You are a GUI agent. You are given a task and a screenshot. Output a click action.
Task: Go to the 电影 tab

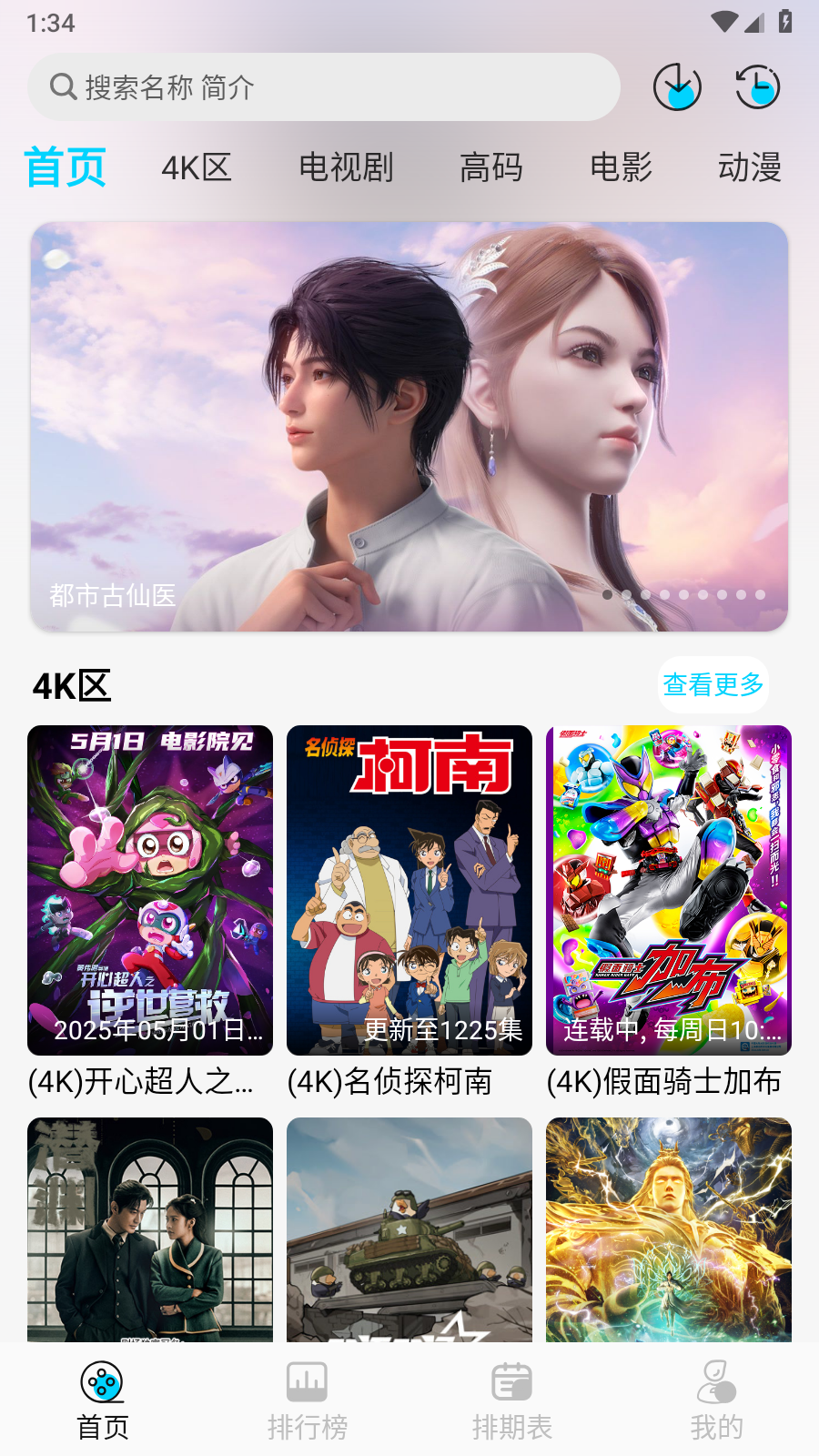[x=621, y=167]
